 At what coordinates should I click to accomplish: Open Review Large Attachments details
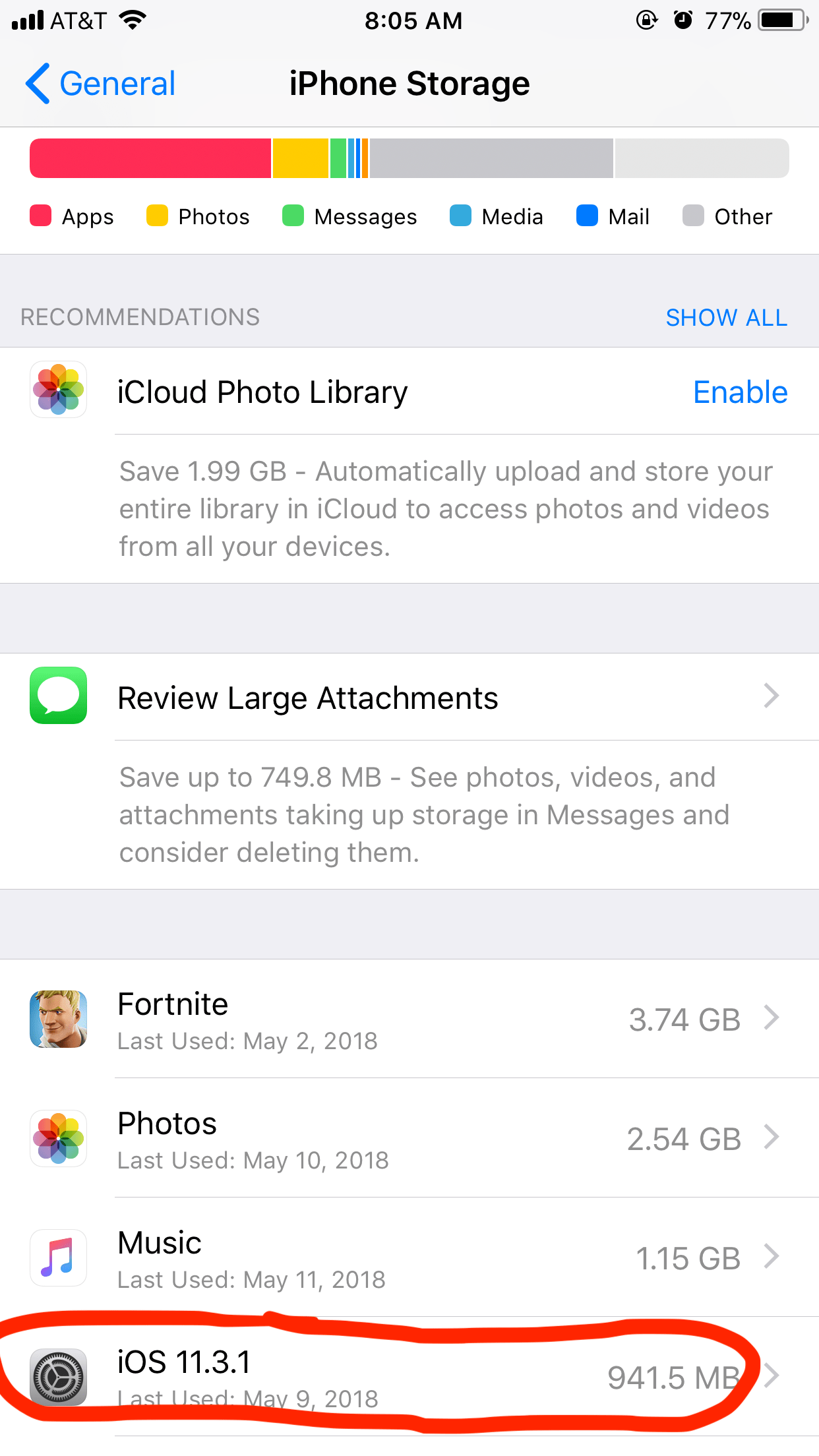pos(409,697)
